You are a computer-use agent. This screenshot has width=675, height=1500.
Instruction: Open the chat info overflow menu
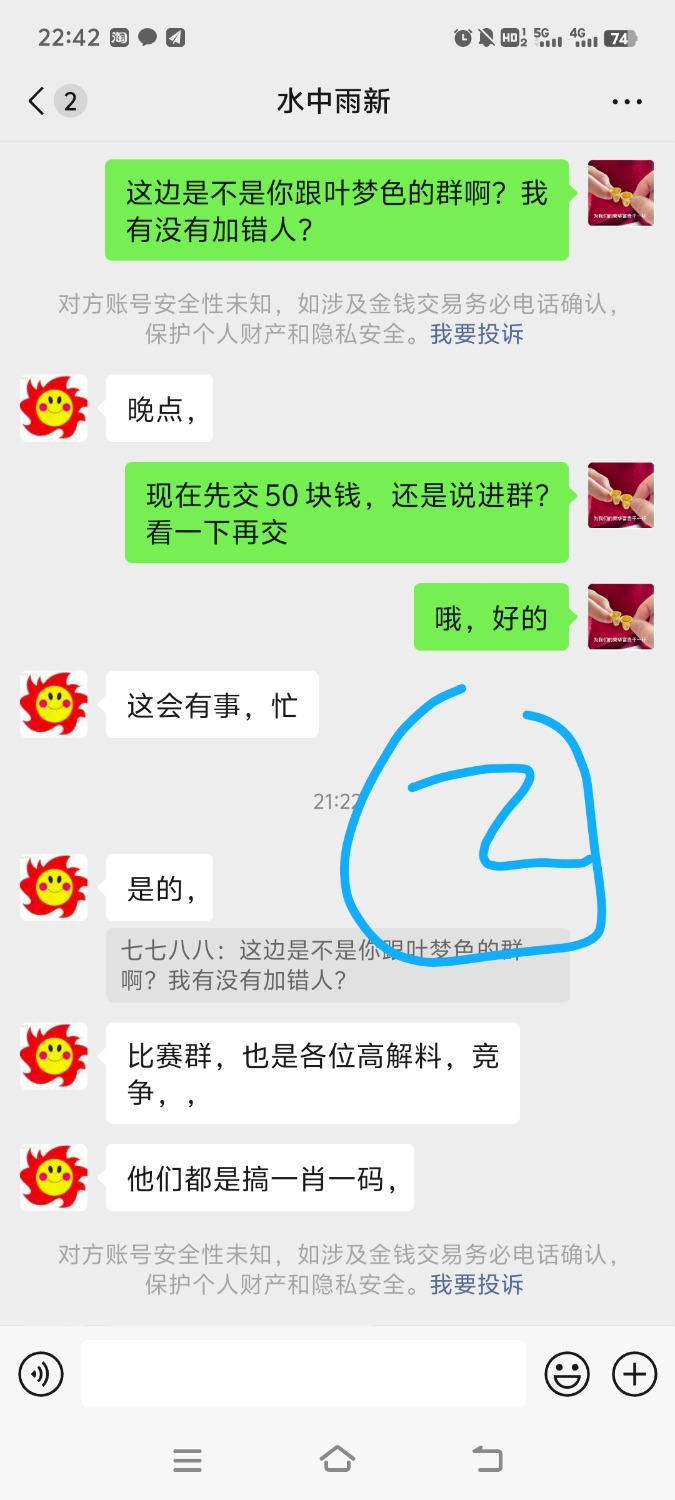click(627, 101)
